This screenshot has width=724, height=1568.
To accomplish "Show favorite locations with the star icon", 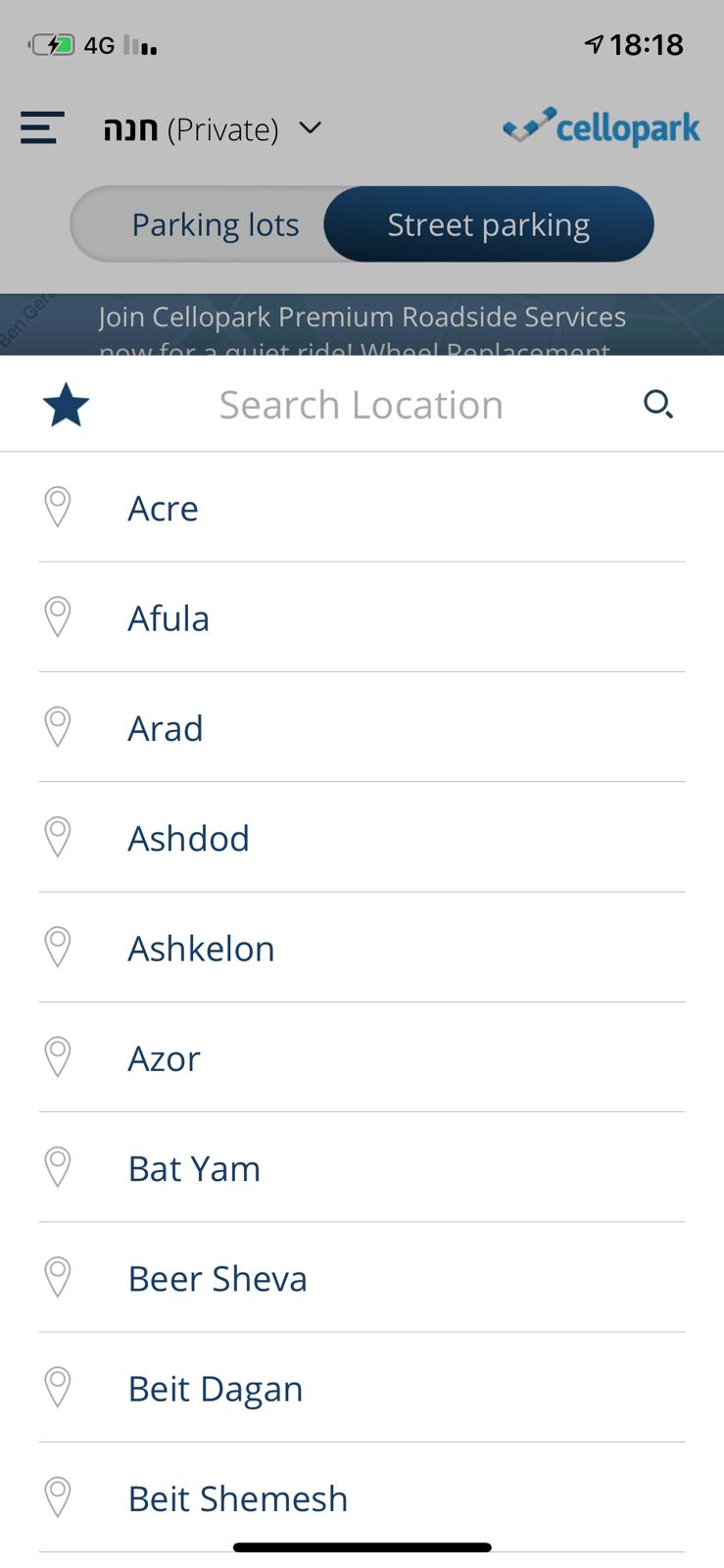I will [66, 405].
